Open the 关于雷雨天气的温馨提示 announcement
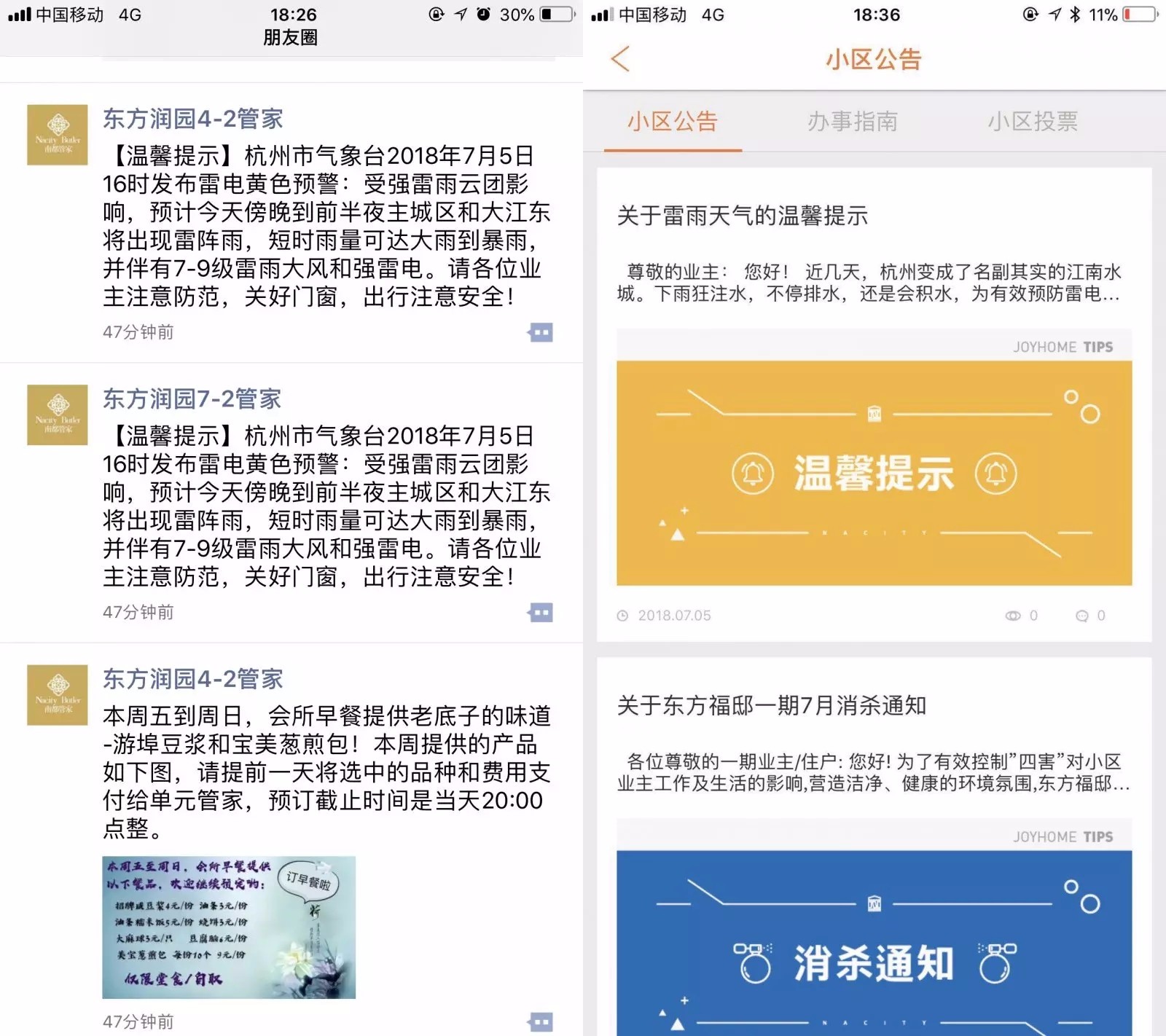1166x1036 pixels. tap(742, 216)
